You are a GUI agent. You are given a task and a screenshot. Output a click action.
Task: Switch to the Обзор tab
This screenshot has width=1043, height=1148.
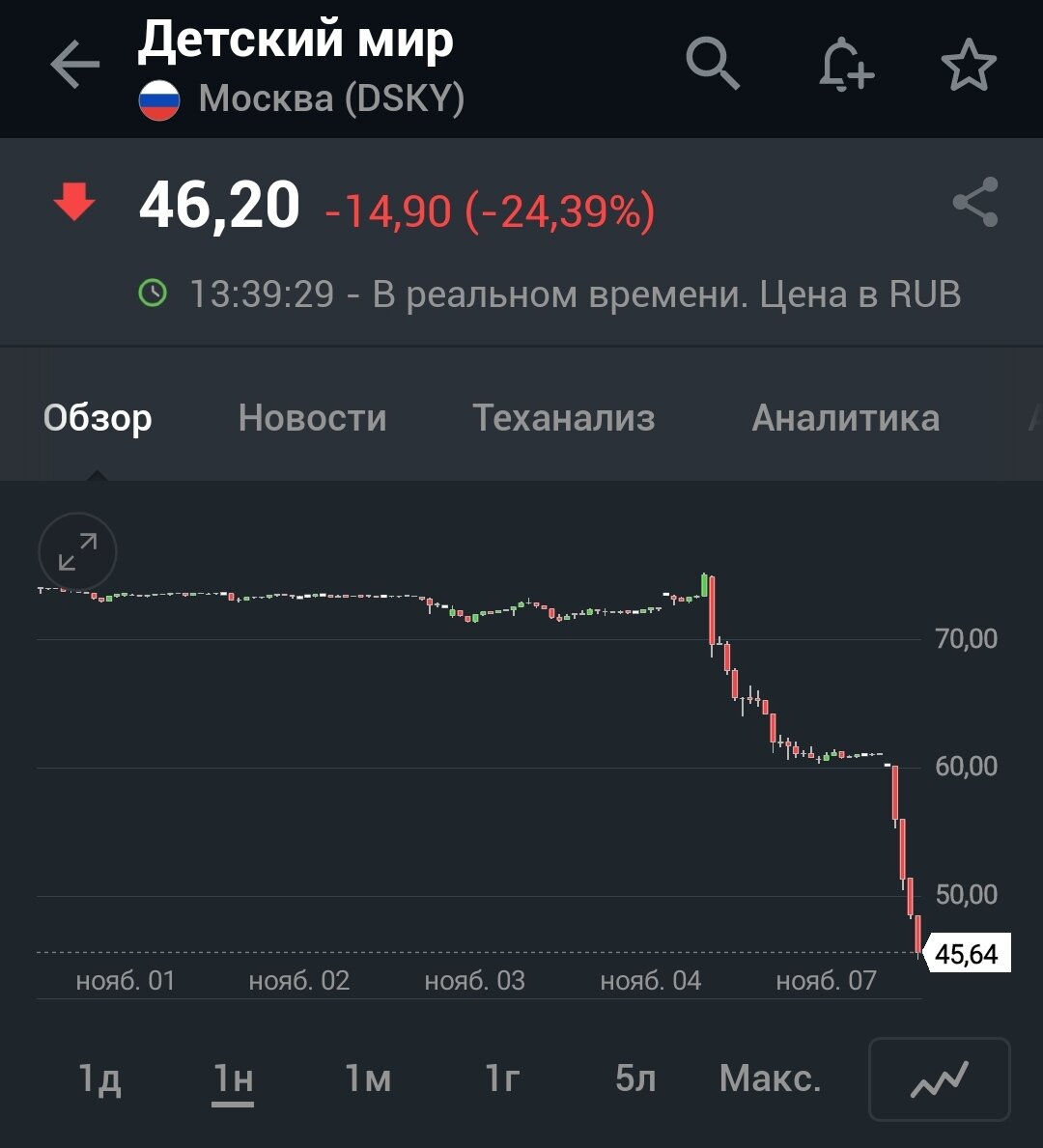[98, 418]
